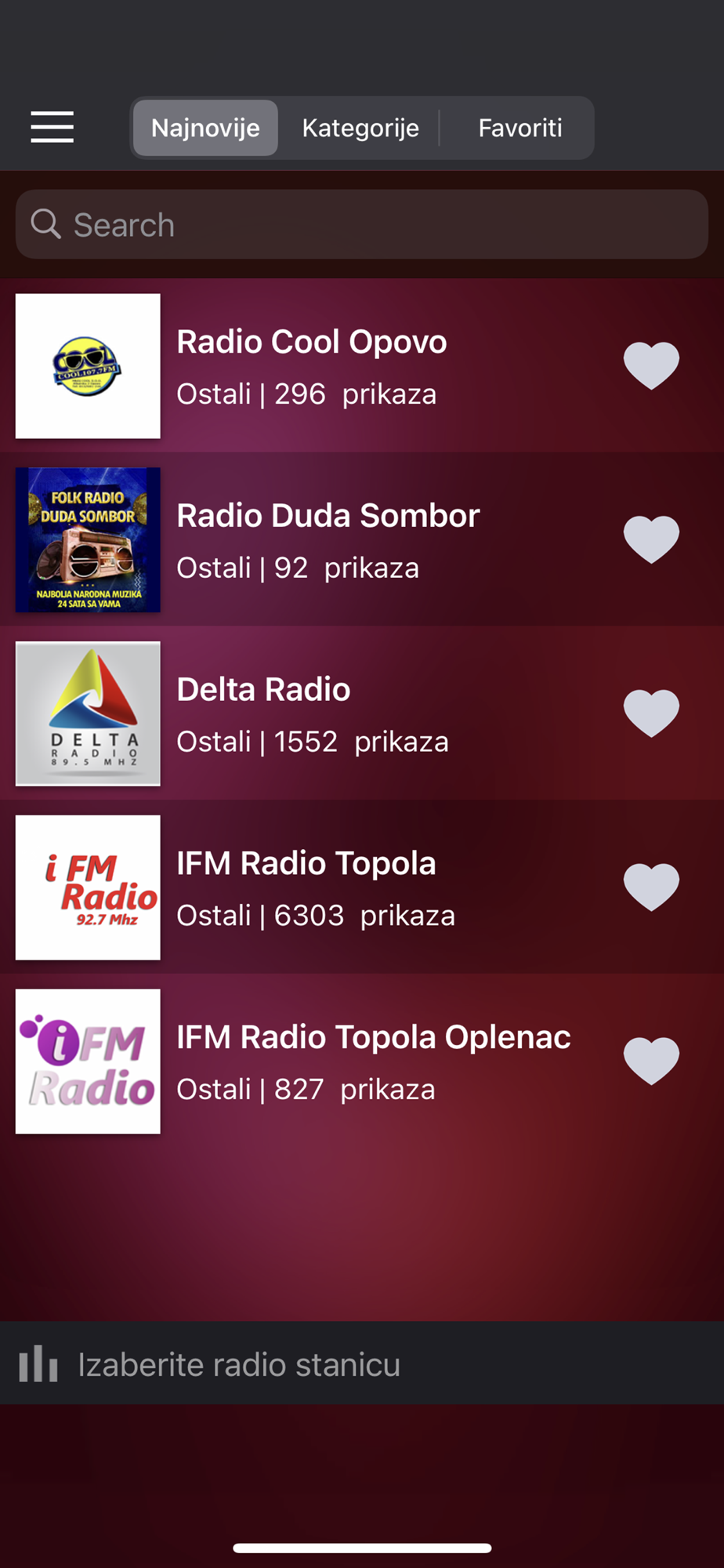This screenshot has height=1568, width=724.
Task: Tap the Search field
Action: 362,225
